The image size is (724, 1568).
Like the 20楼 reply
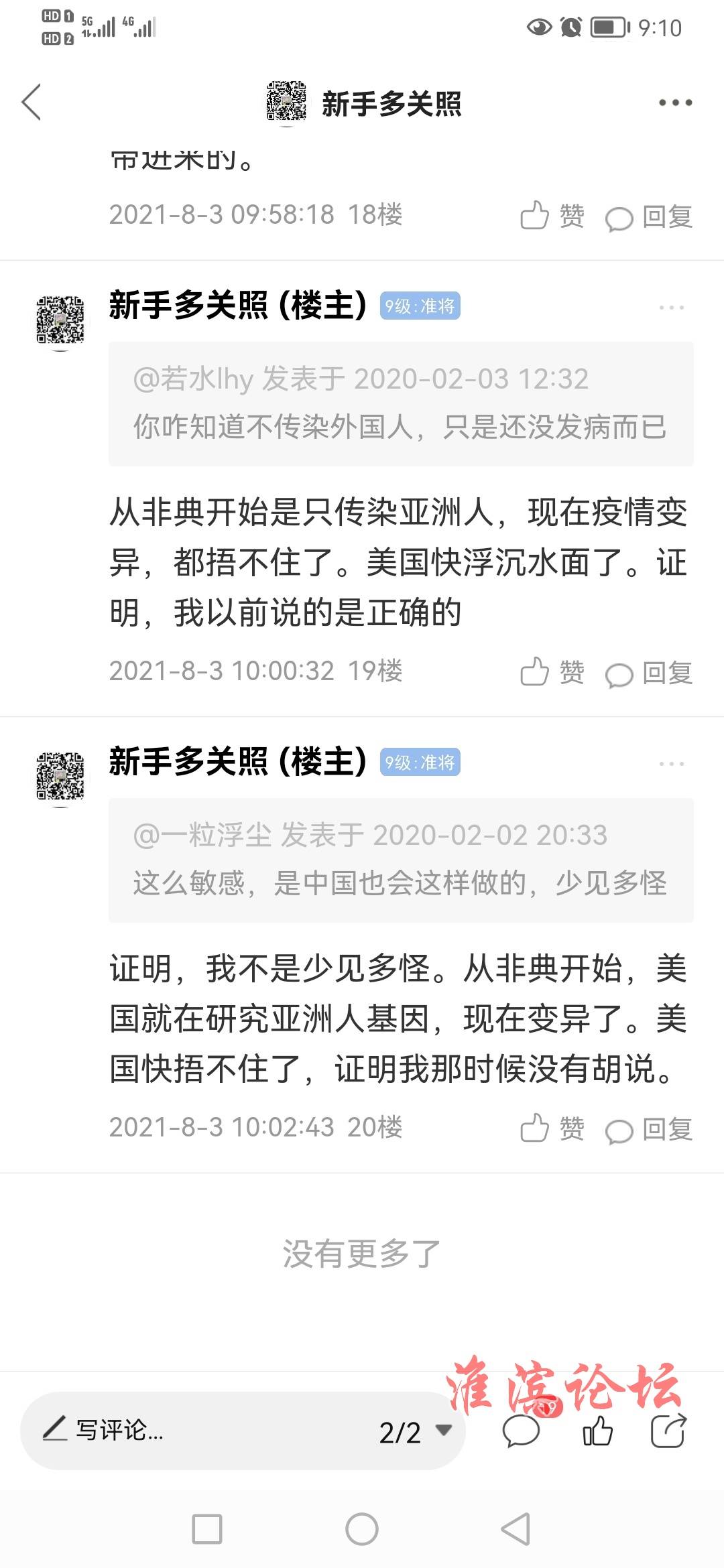tap(552, 1128)
